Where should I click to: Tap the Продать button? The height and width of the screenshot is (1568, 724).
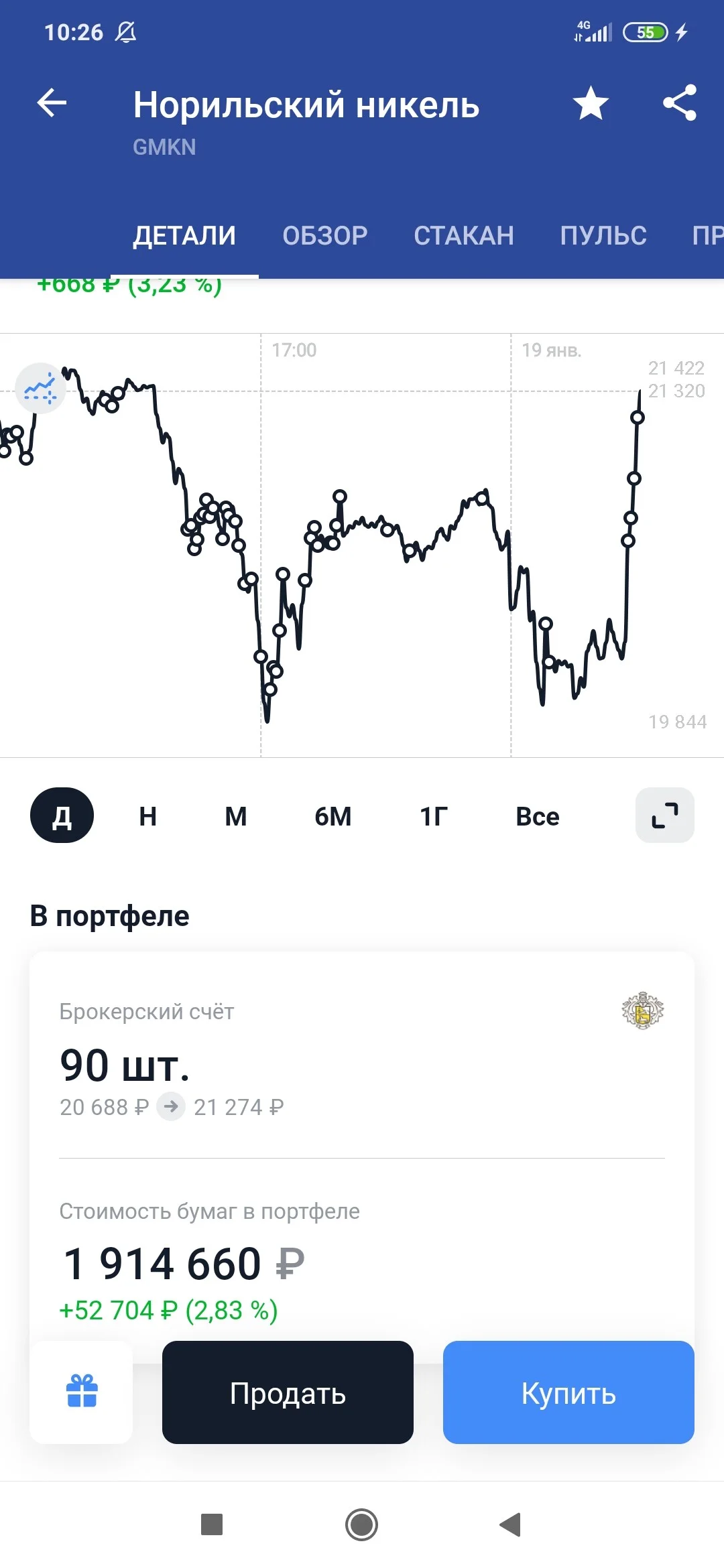(288, 1392)
